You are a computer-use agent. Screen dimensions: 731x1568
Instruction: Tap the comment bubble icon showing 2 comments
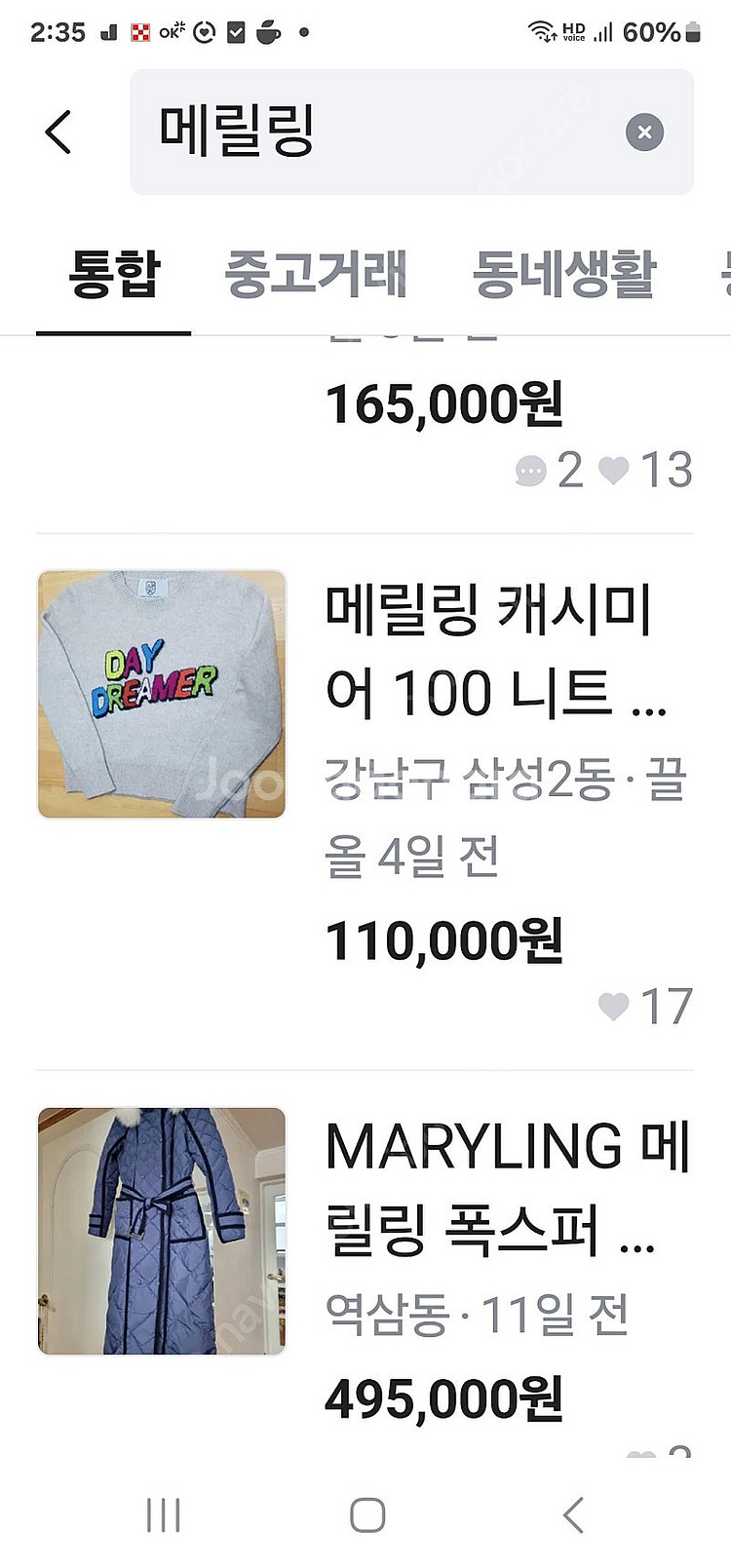click(531, 471)
